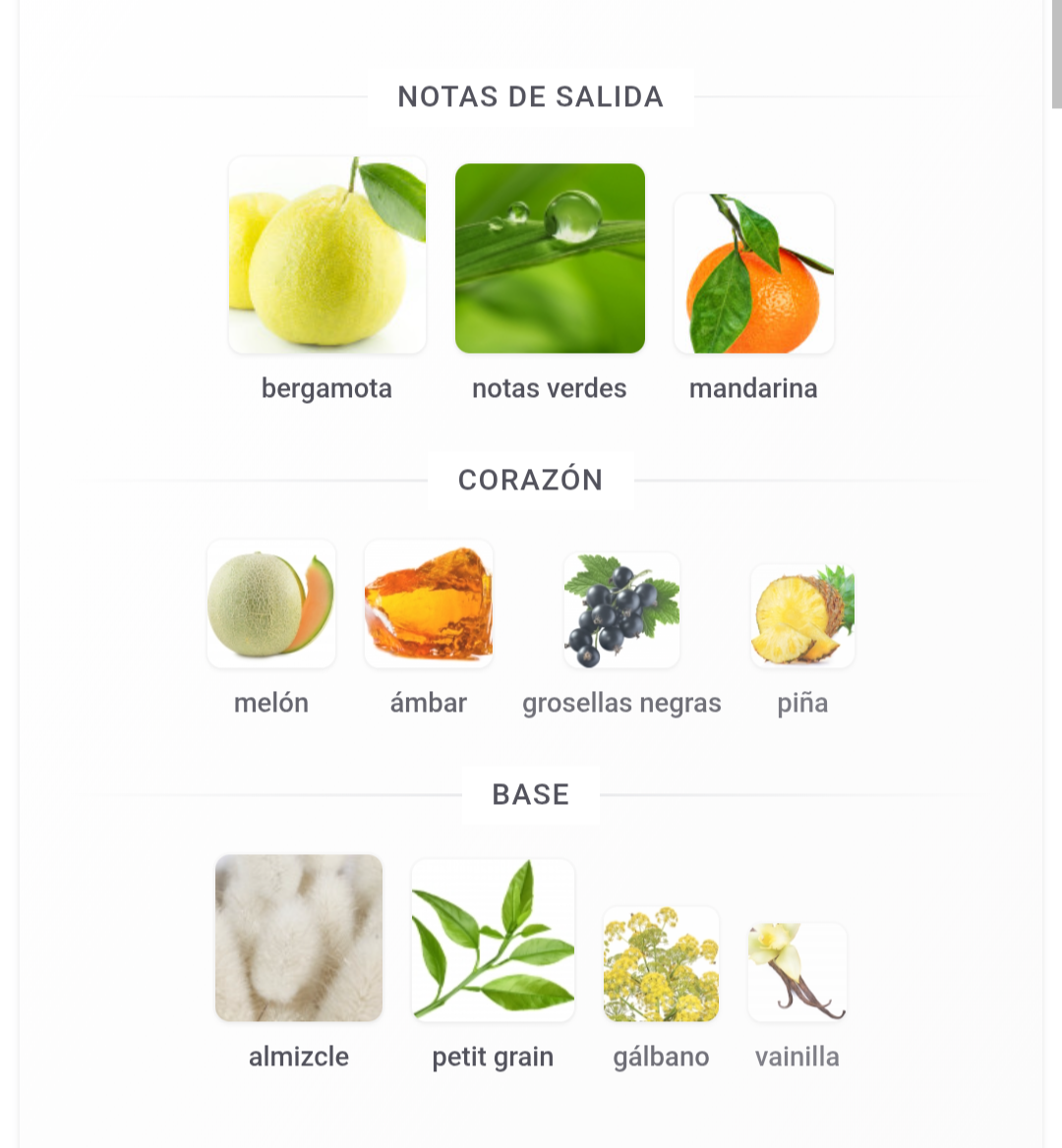The image size is (1062, 1148).
Task: View the notas verdes note page
Action: coord(550,258)
